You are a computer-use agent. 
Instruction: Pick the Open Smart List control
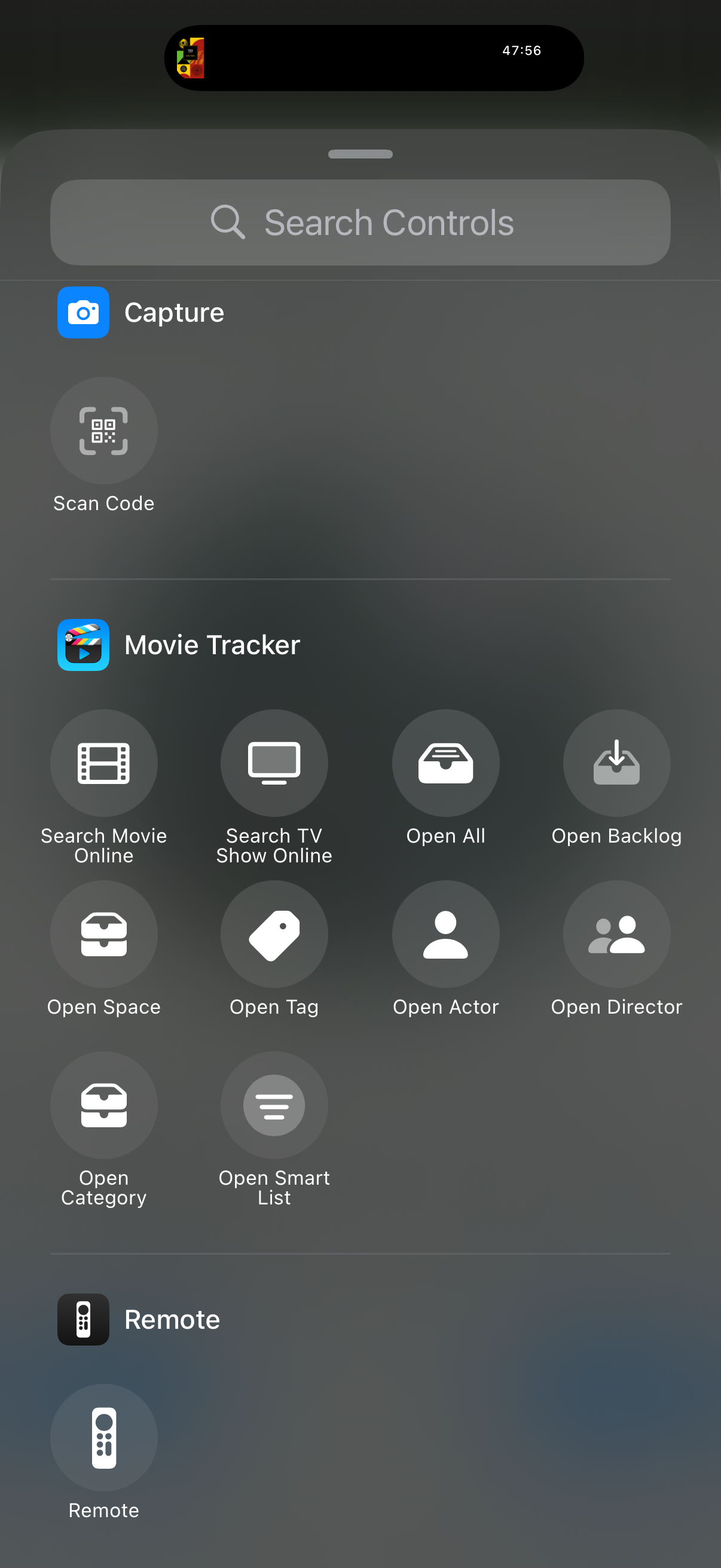coord(274,1104)
